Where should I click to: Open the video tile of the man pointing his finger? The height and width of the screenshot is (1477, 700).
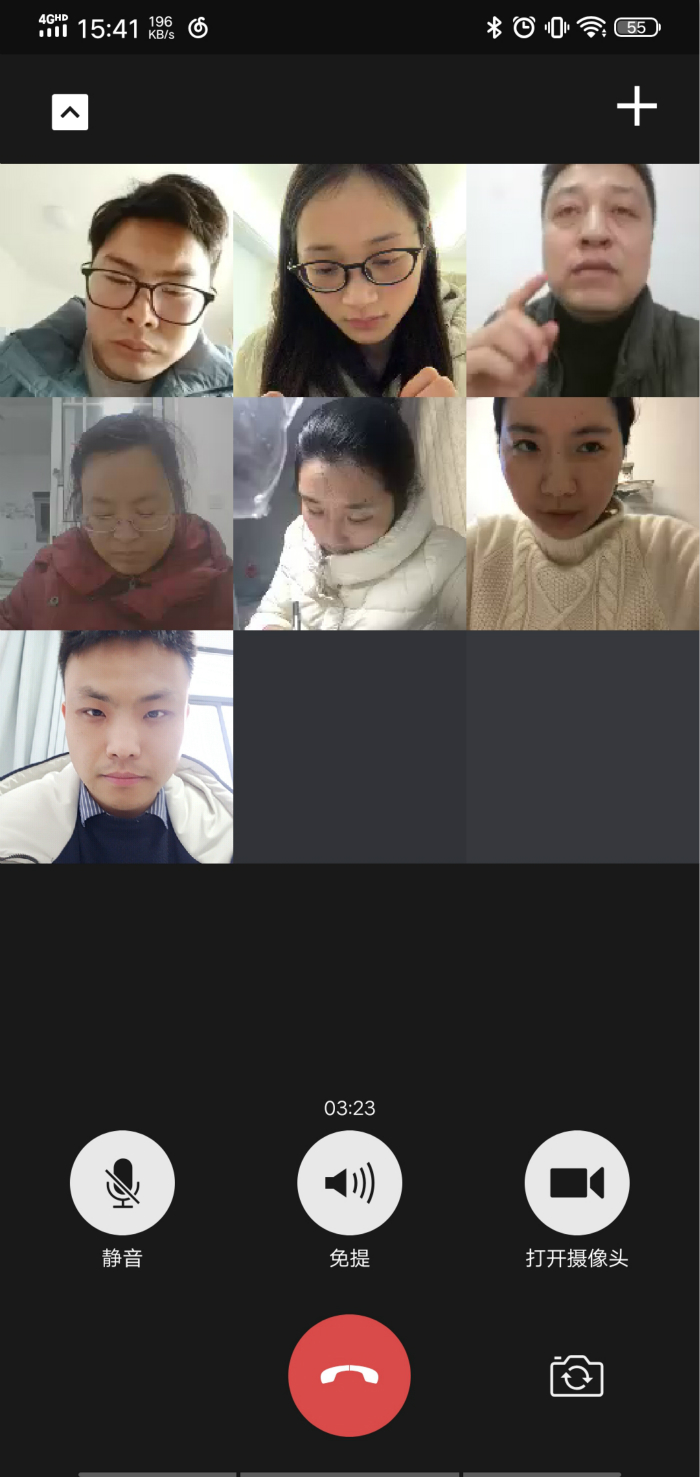583,280
